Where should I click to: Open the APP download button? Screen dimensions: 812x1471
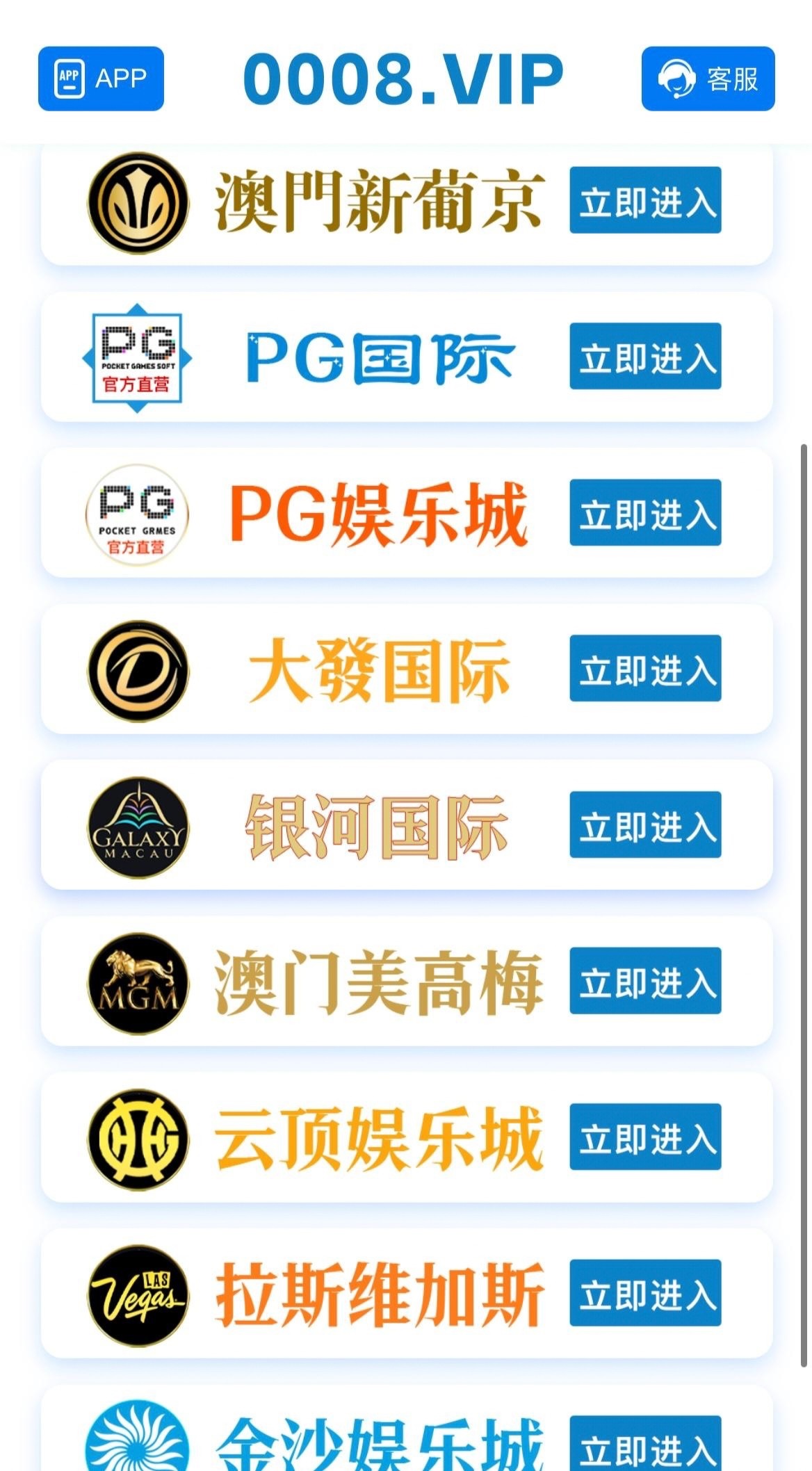101,79
